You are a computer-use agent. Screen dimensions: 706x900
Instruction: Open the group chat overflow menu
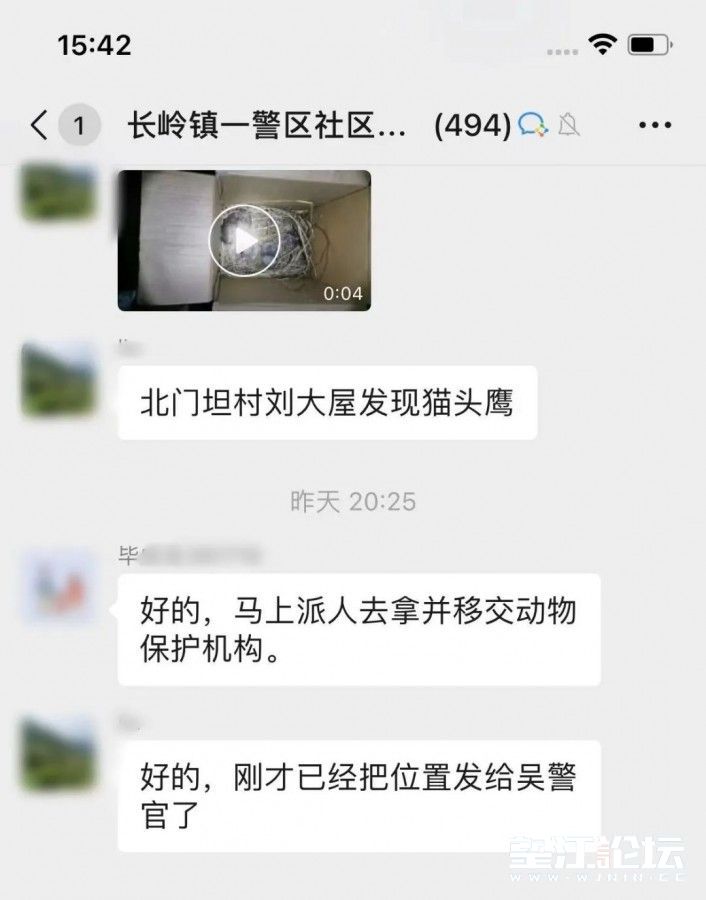pos(654,125)
